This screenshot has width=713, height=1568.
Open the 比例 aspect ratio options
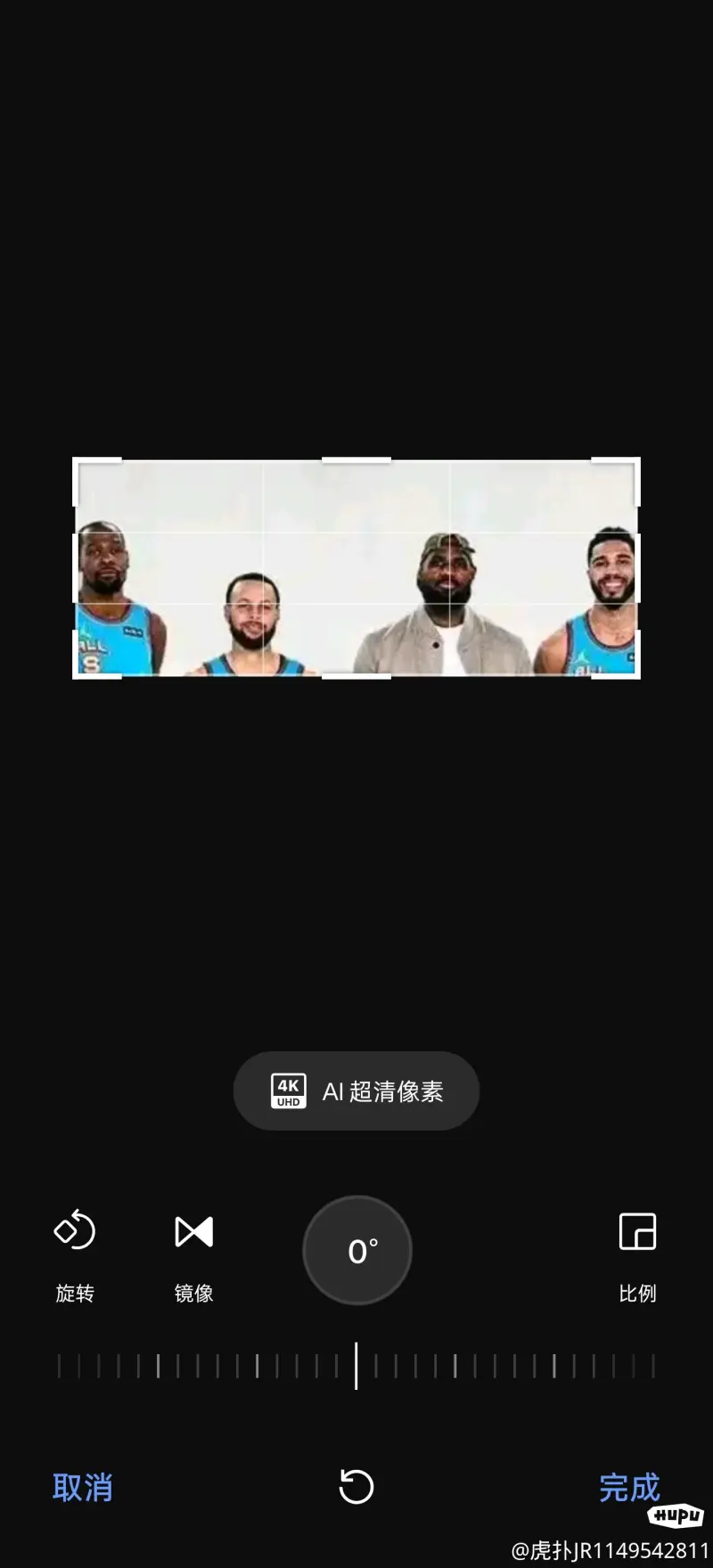tap(637, 1252)
